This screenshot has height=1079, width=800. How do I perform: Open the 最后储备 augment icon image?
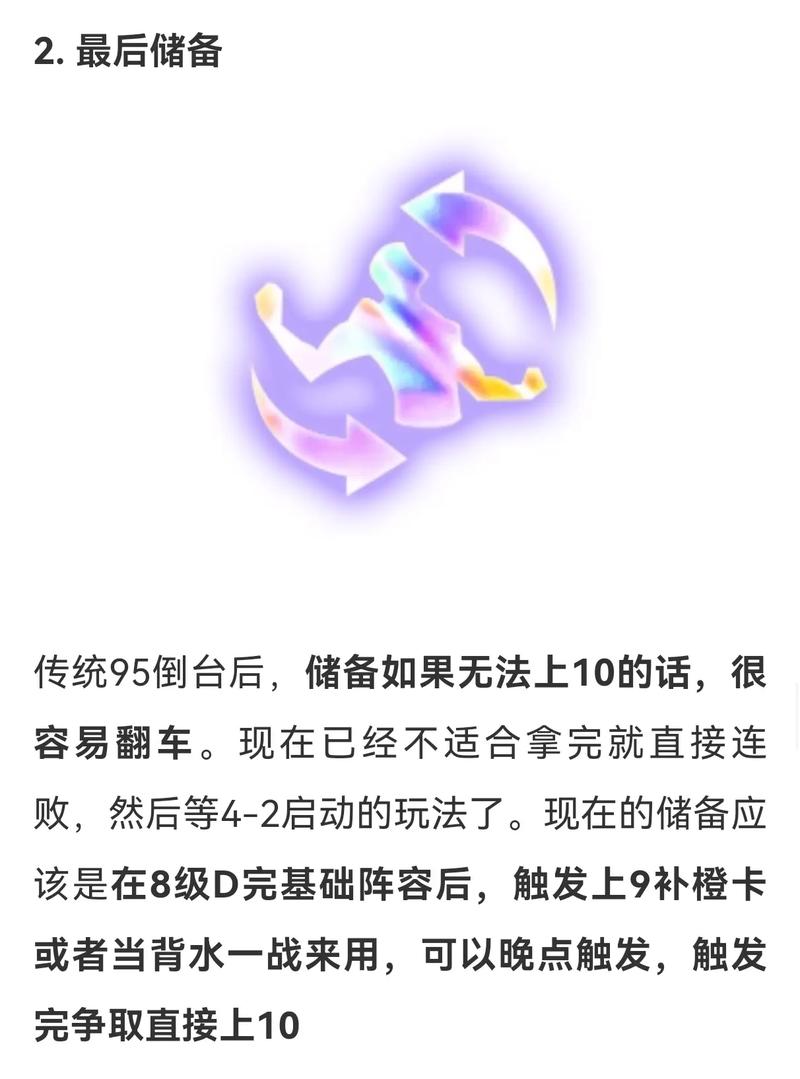[x=400, y=335]
